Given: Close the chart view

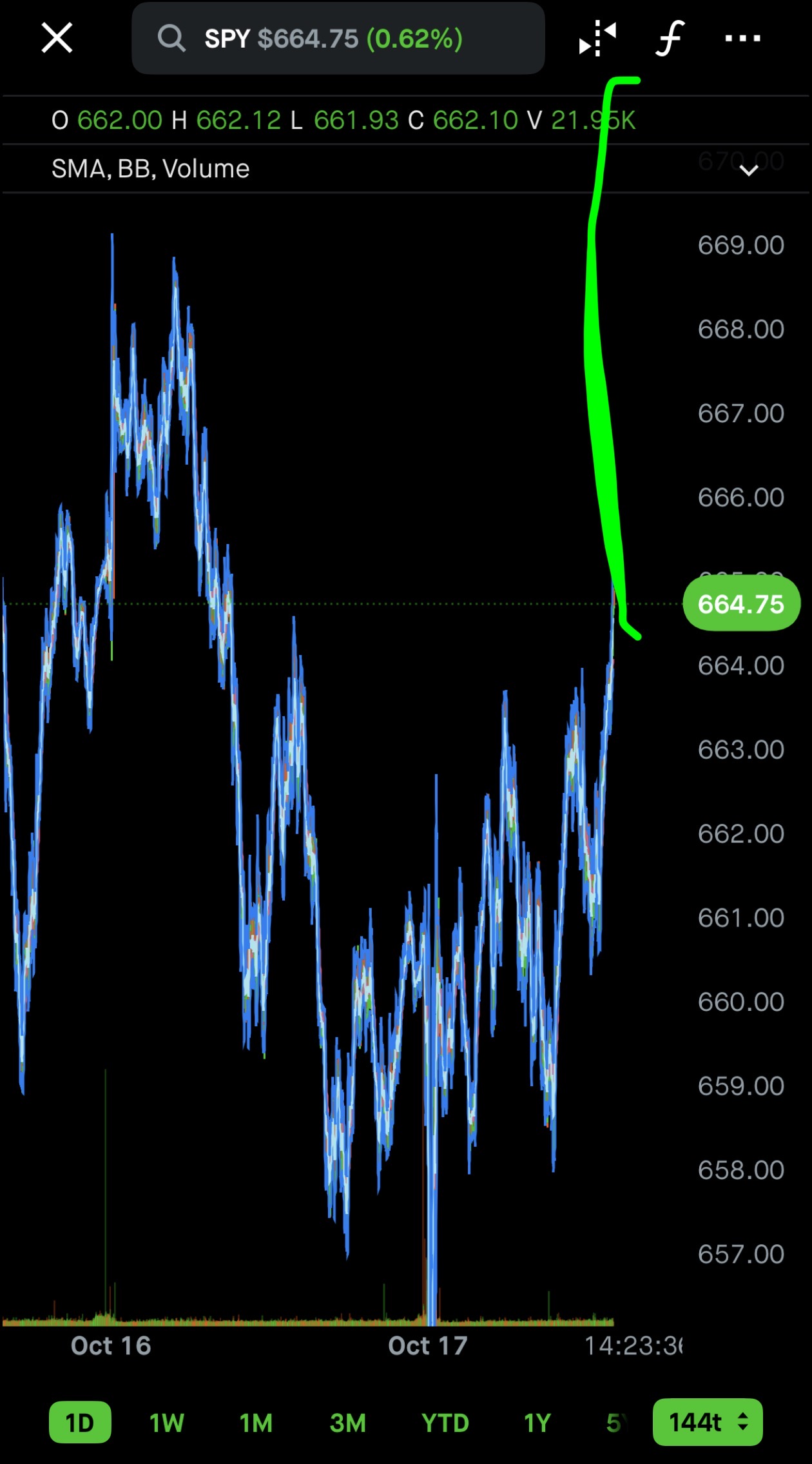Looking at the screenshot, I should point(57,38).
